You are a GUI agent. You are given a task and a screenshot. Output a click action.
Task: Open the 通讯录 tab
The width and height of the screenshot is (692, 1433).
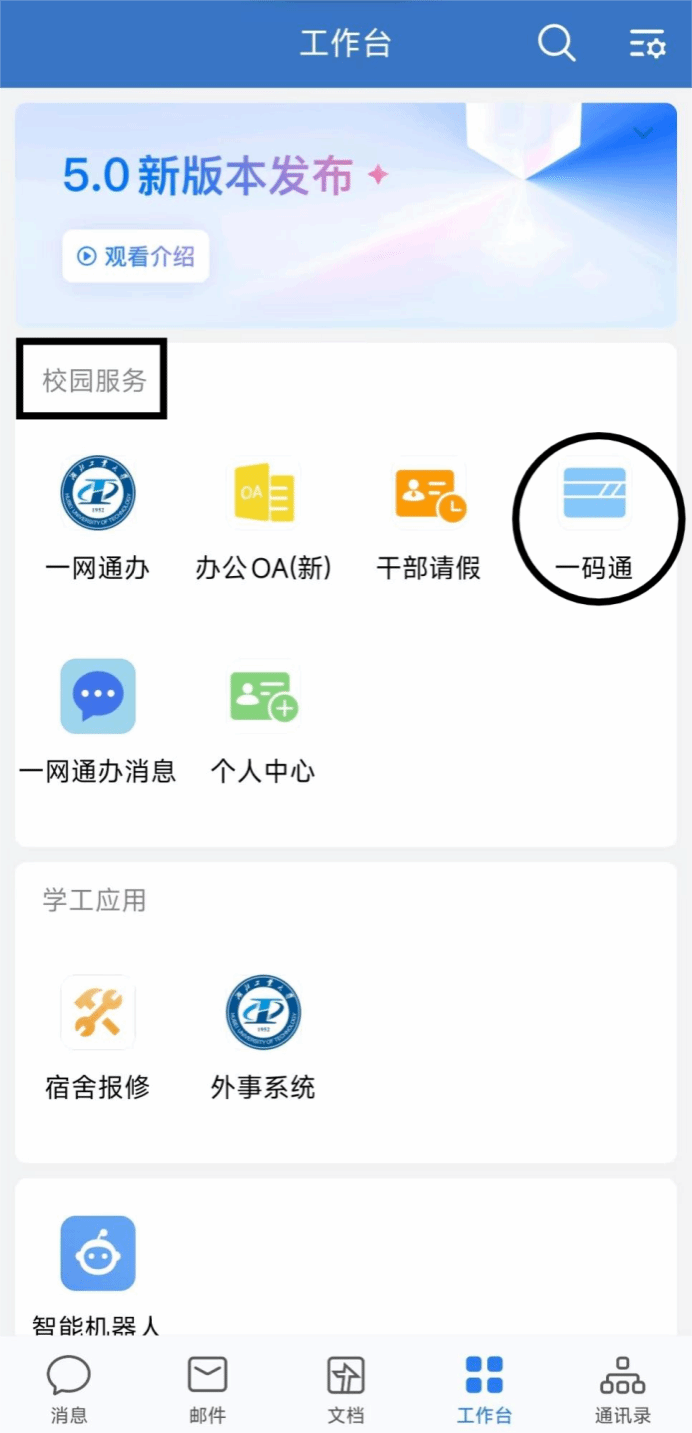tap(622, 1388)
